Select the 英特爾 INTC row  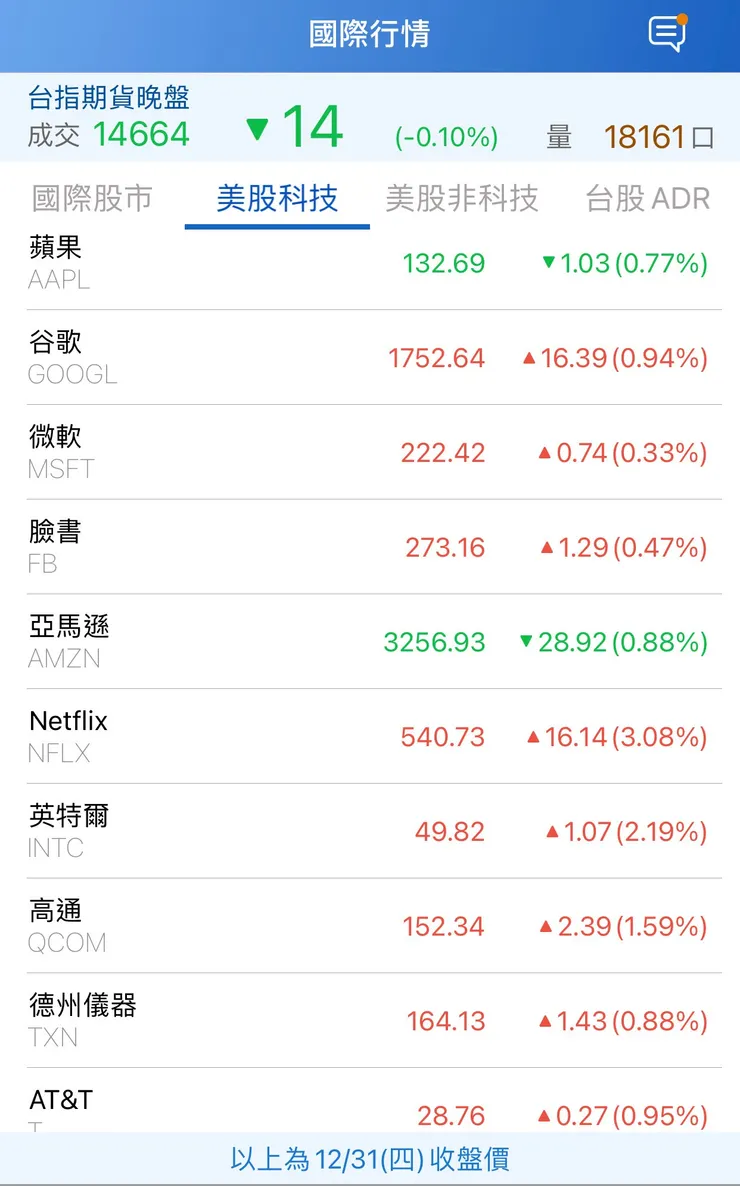point(370,832)
